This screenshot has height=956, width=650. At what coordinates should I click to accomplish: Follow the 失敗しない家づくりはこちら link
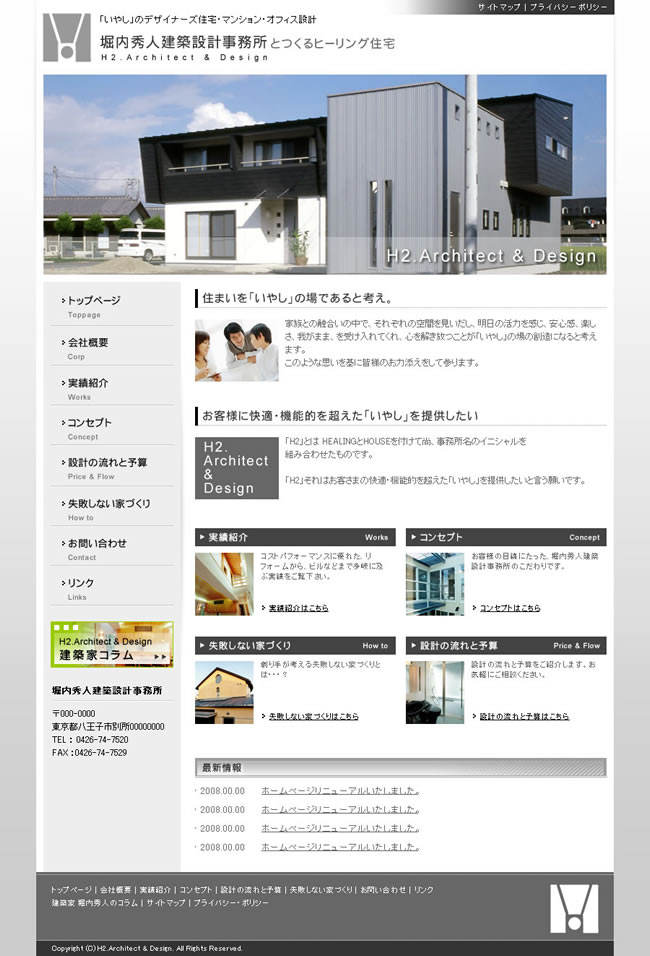pyautogui.click(x=313, y=717)
